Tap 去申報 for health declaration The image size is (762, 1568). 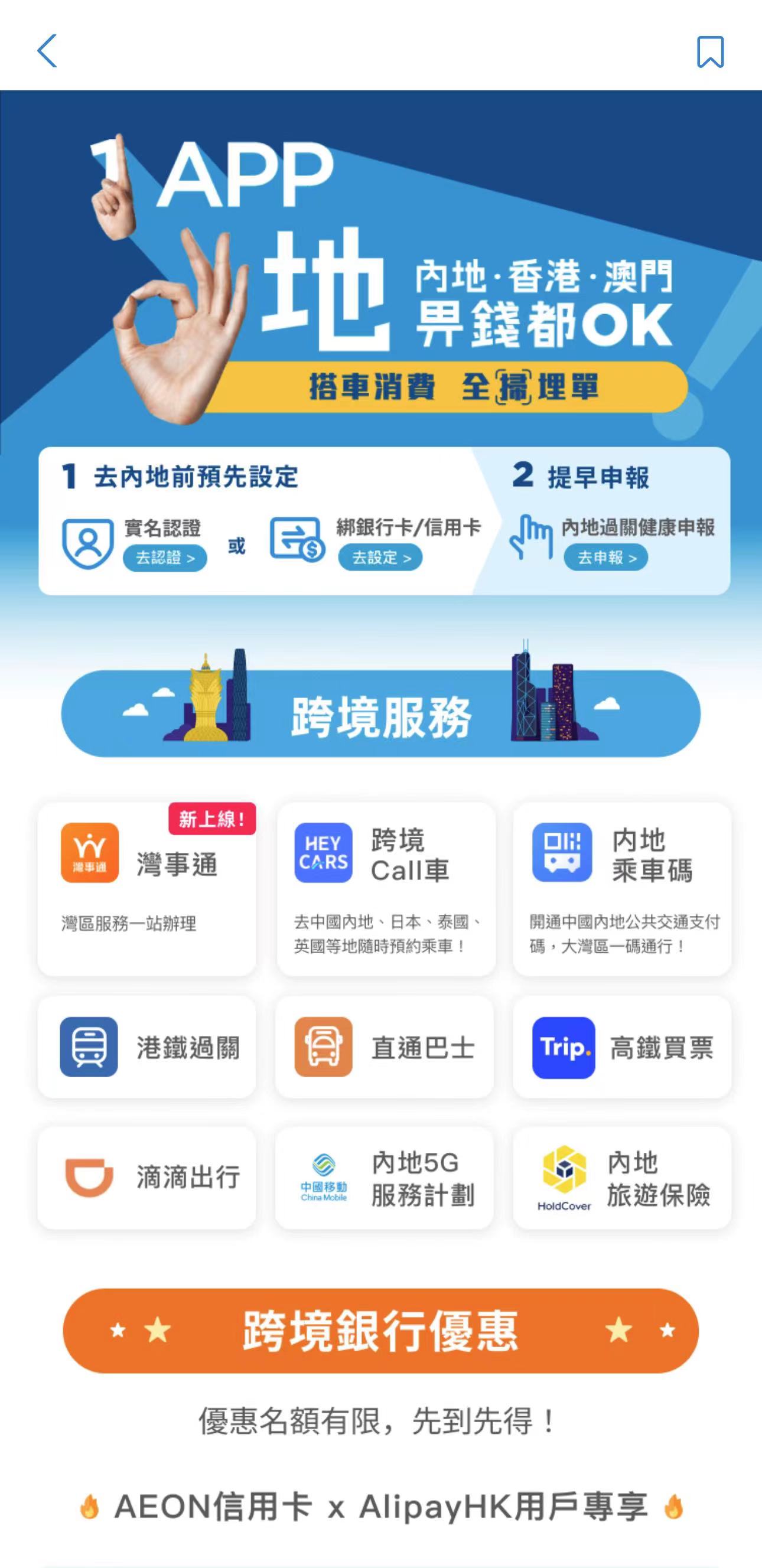point(605,558)
